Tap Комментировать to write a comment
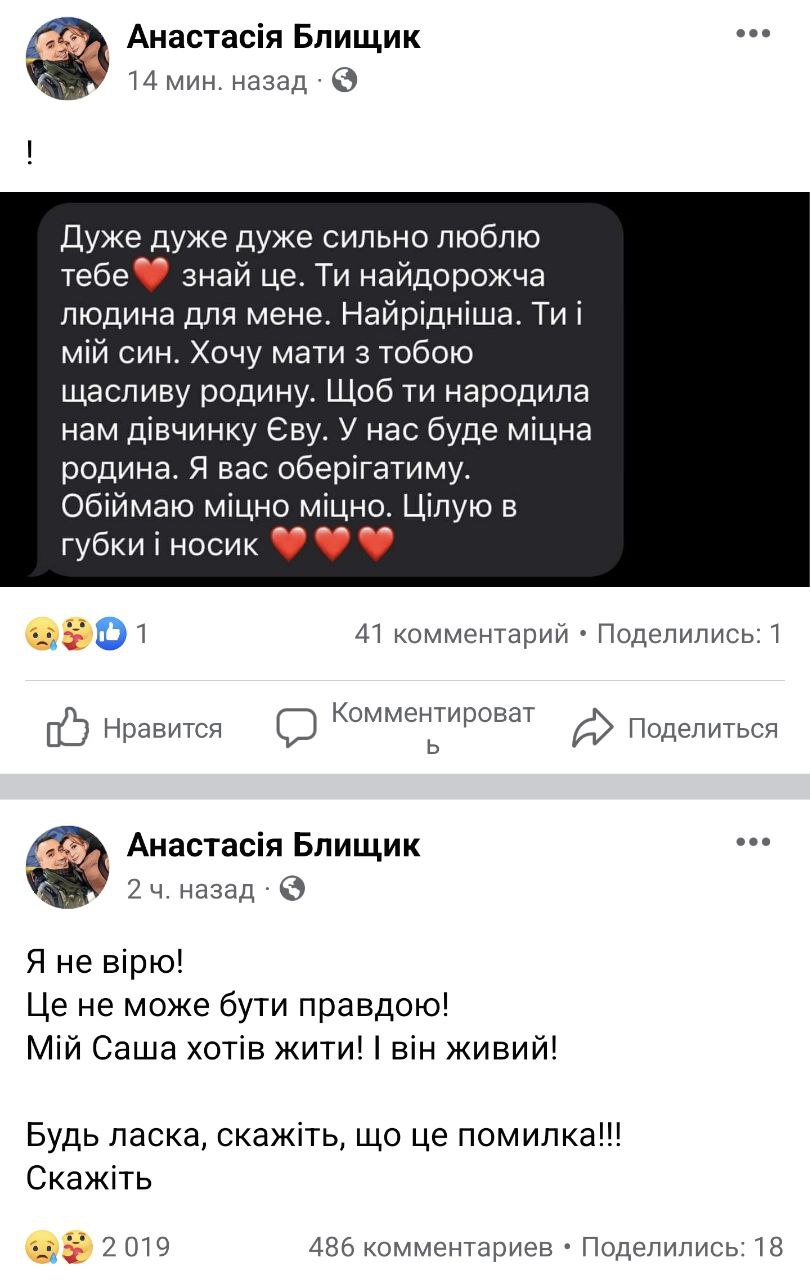The height and width of the screenshot is (1280, 810). pyautogui.click(x=406, y=728)
